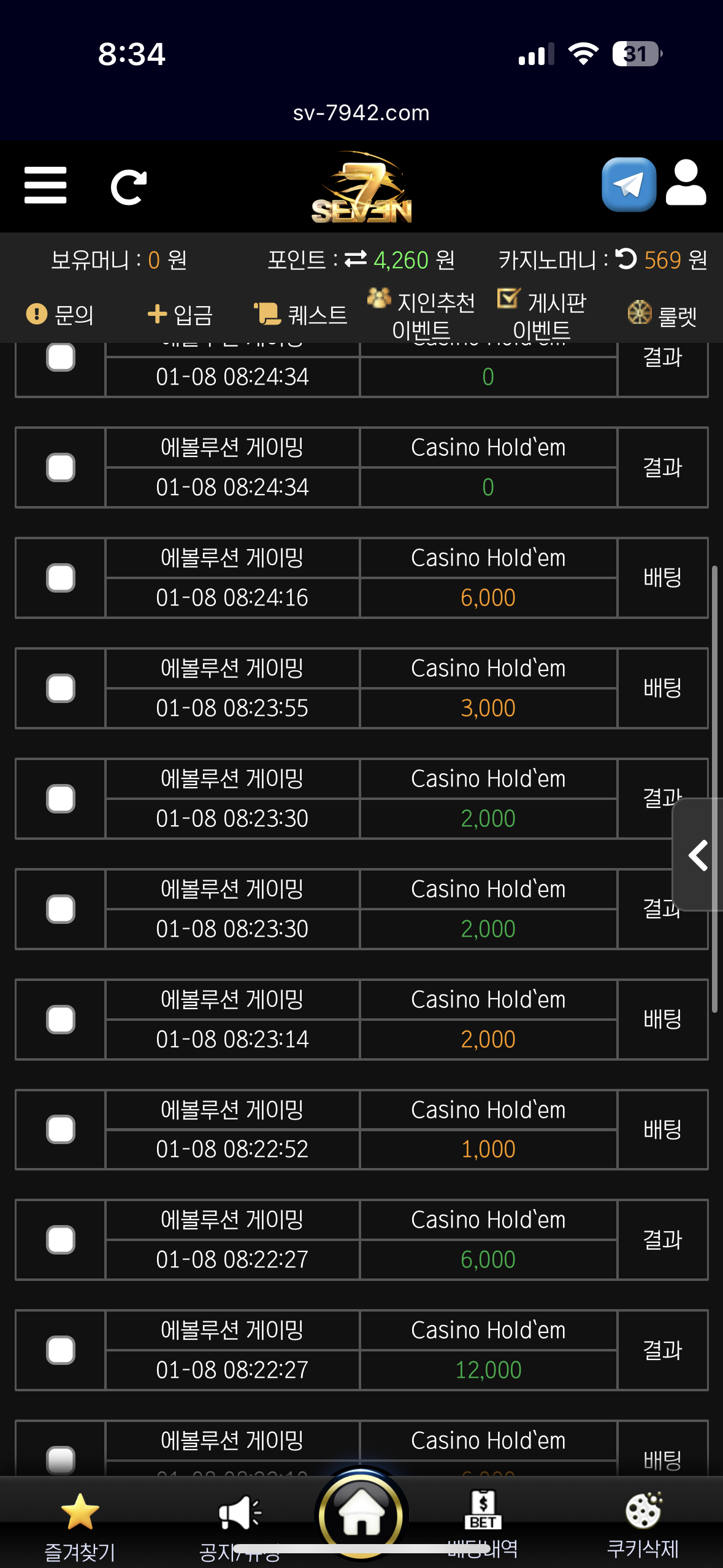This screenshot has width=723, height=1568.
Task: Open the hamburger menu
Action: pyautogui.click(x=45, y=185)
